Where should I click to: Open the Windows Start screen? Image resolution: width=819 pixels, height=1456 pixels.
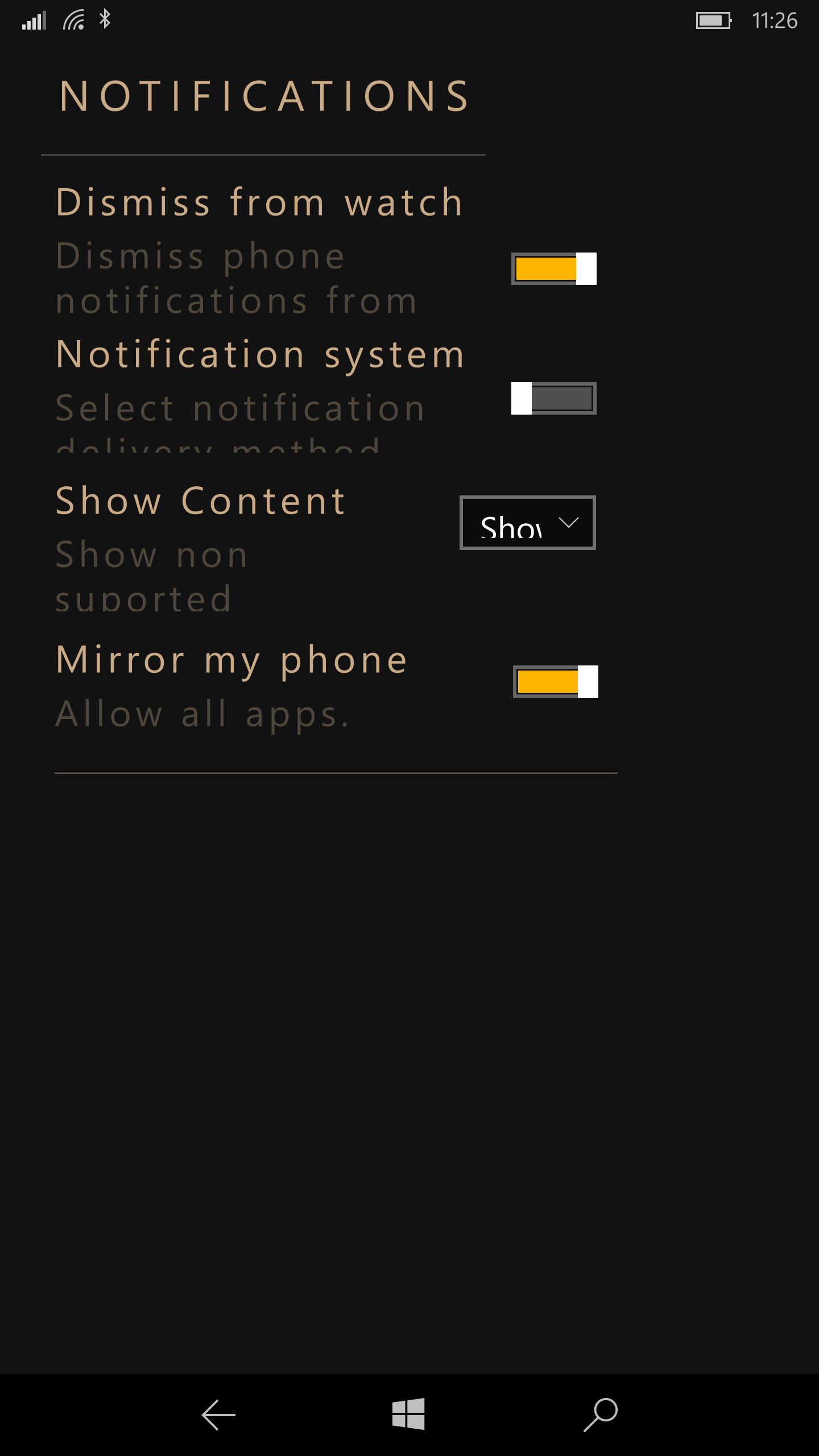[408, 1414]
